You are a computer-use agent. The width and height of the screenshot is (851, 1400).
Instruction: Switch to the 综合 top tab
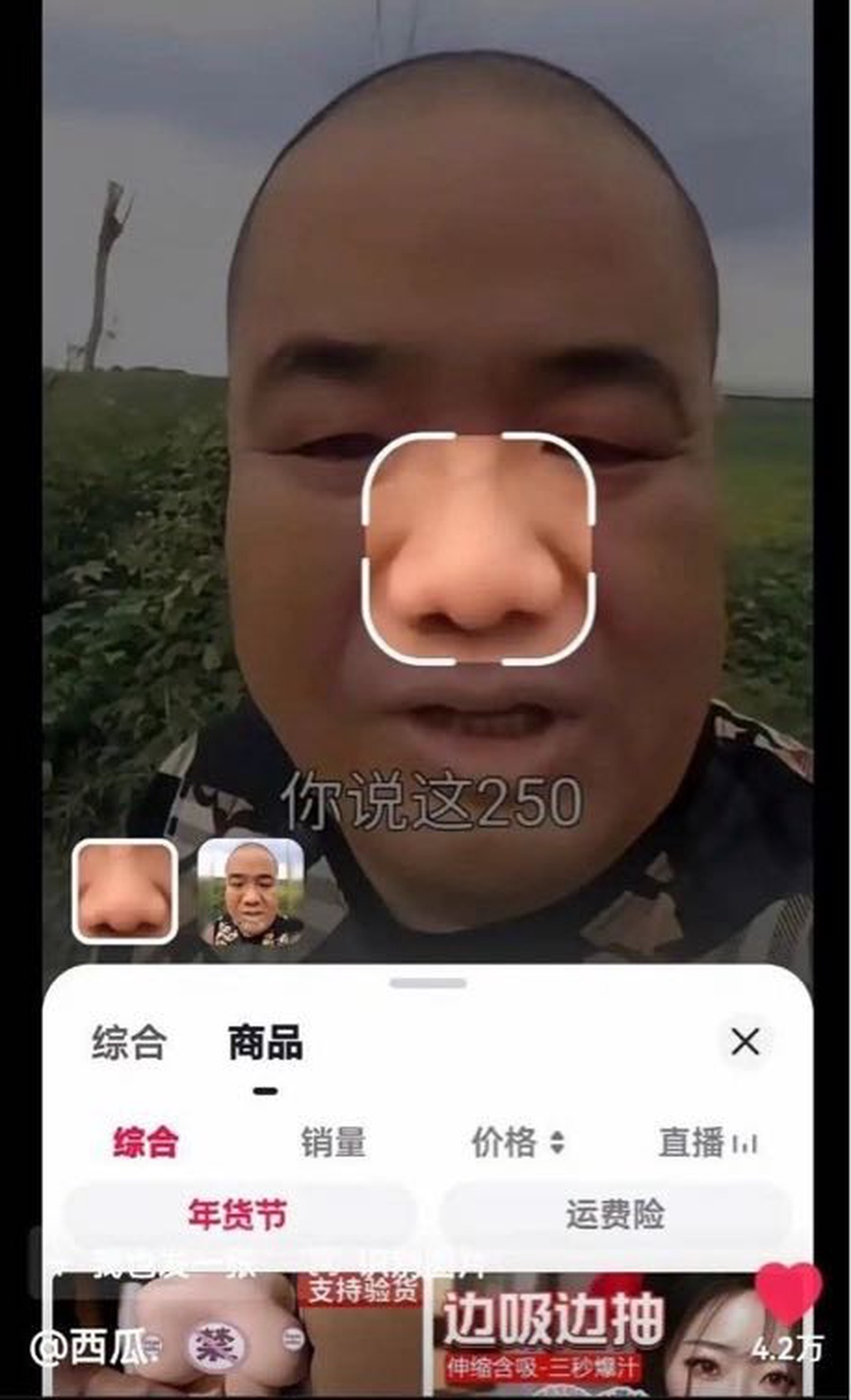pos(129,1042)
